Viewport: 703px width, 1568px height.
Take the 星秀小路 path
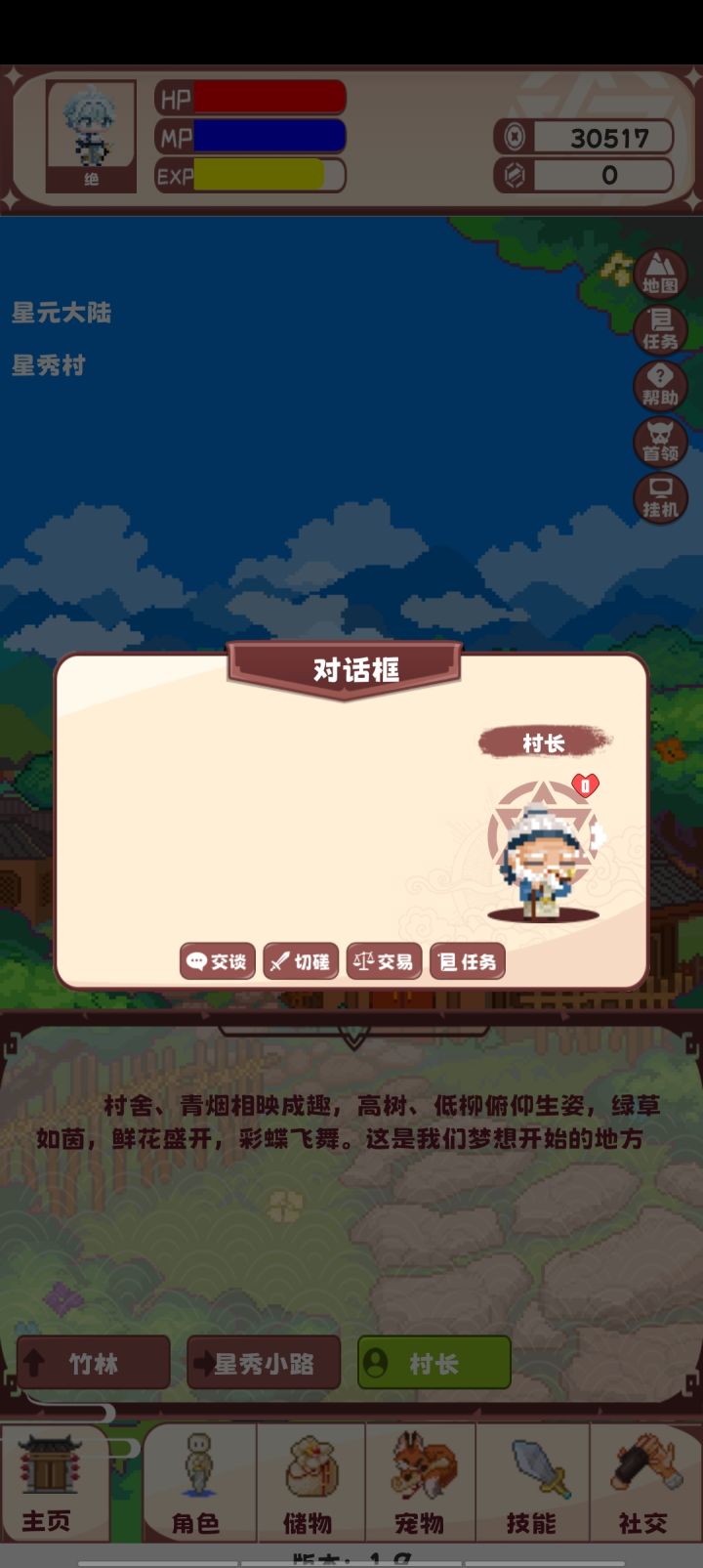coord(264,1362)
